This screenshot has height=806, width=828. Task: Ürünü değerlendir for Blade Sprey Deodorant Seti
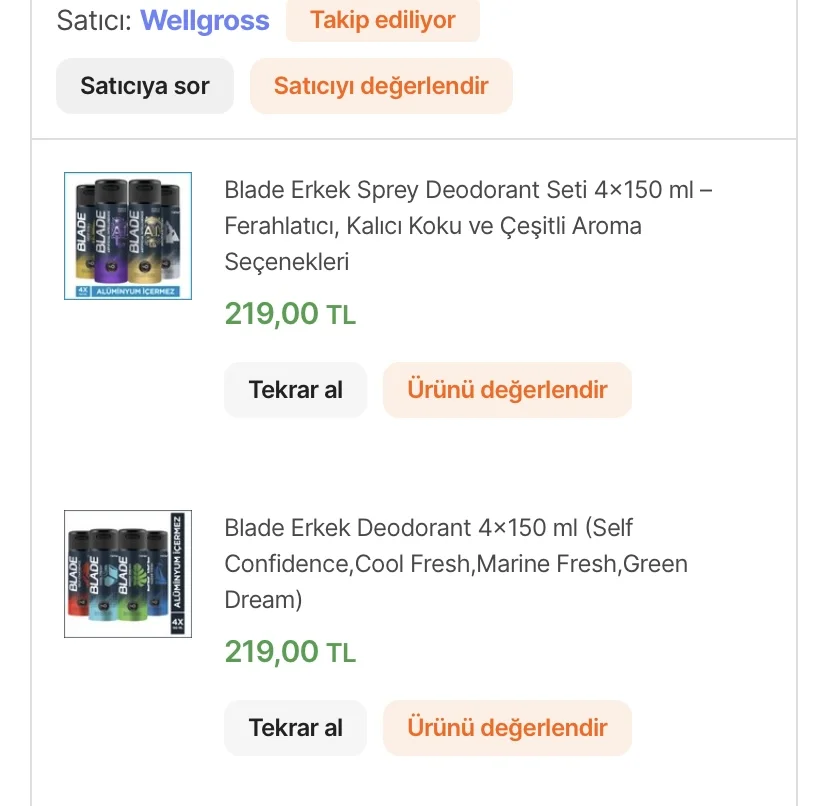507,390
